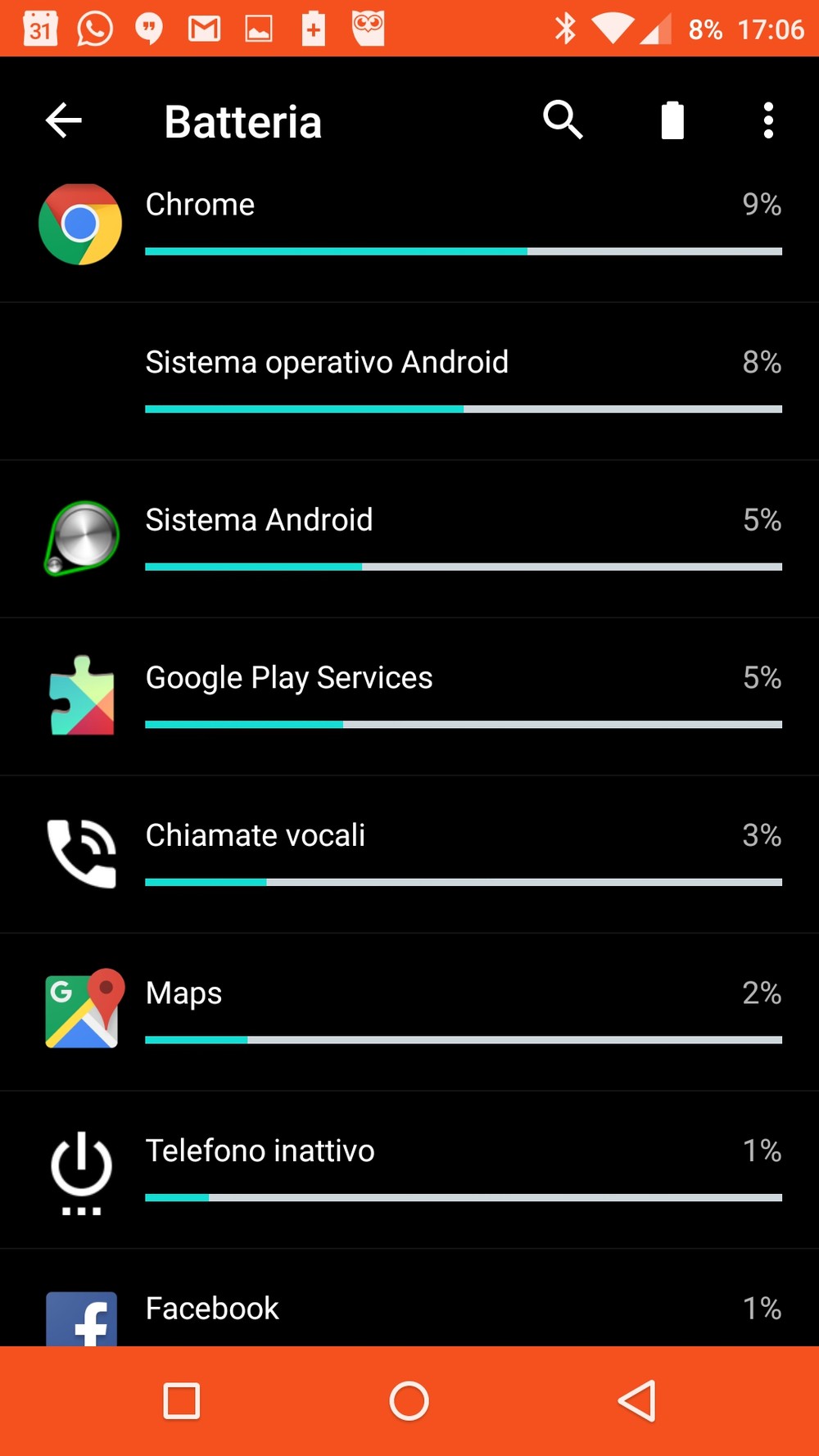This screenshot has height=1456, width=819.
Task: Open search in the Batteria toolbar
Action: click(563, 120)
